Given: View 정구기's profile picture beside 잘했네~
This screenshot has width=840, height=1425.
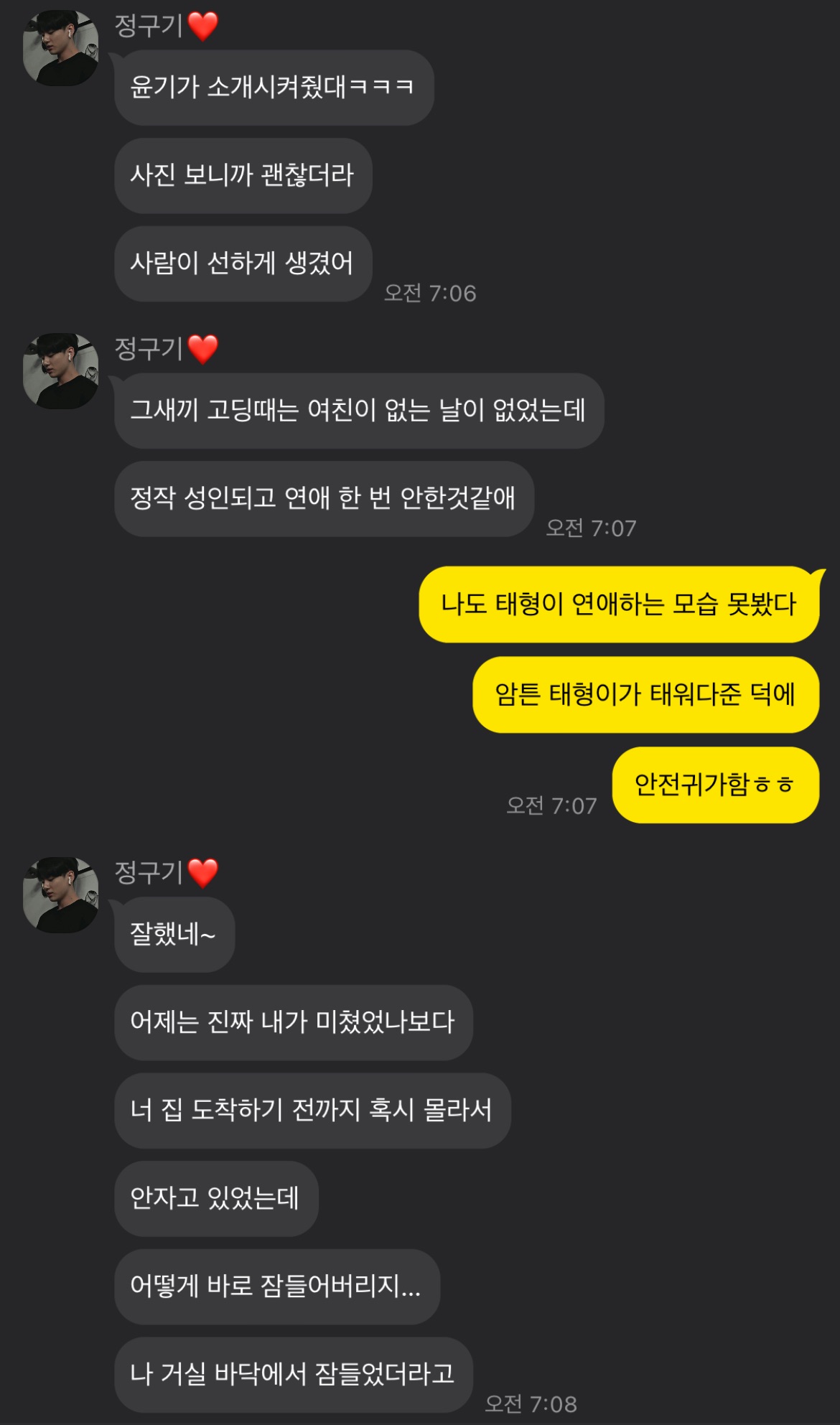Looking at the screenshot, I should [60, 895].
